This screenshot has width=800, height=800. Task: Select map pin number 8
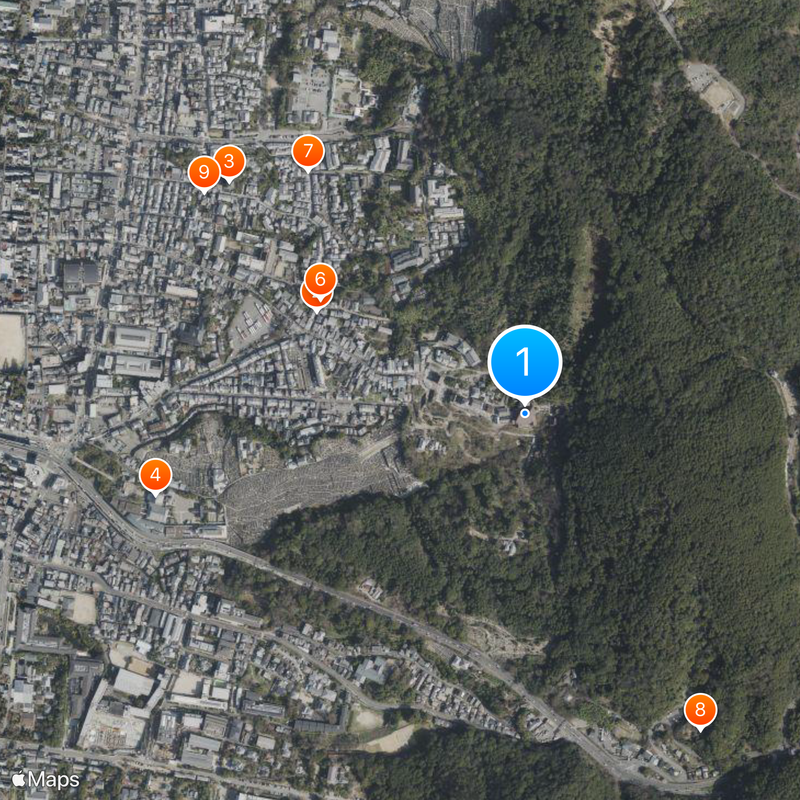click(x=700, y=710)
